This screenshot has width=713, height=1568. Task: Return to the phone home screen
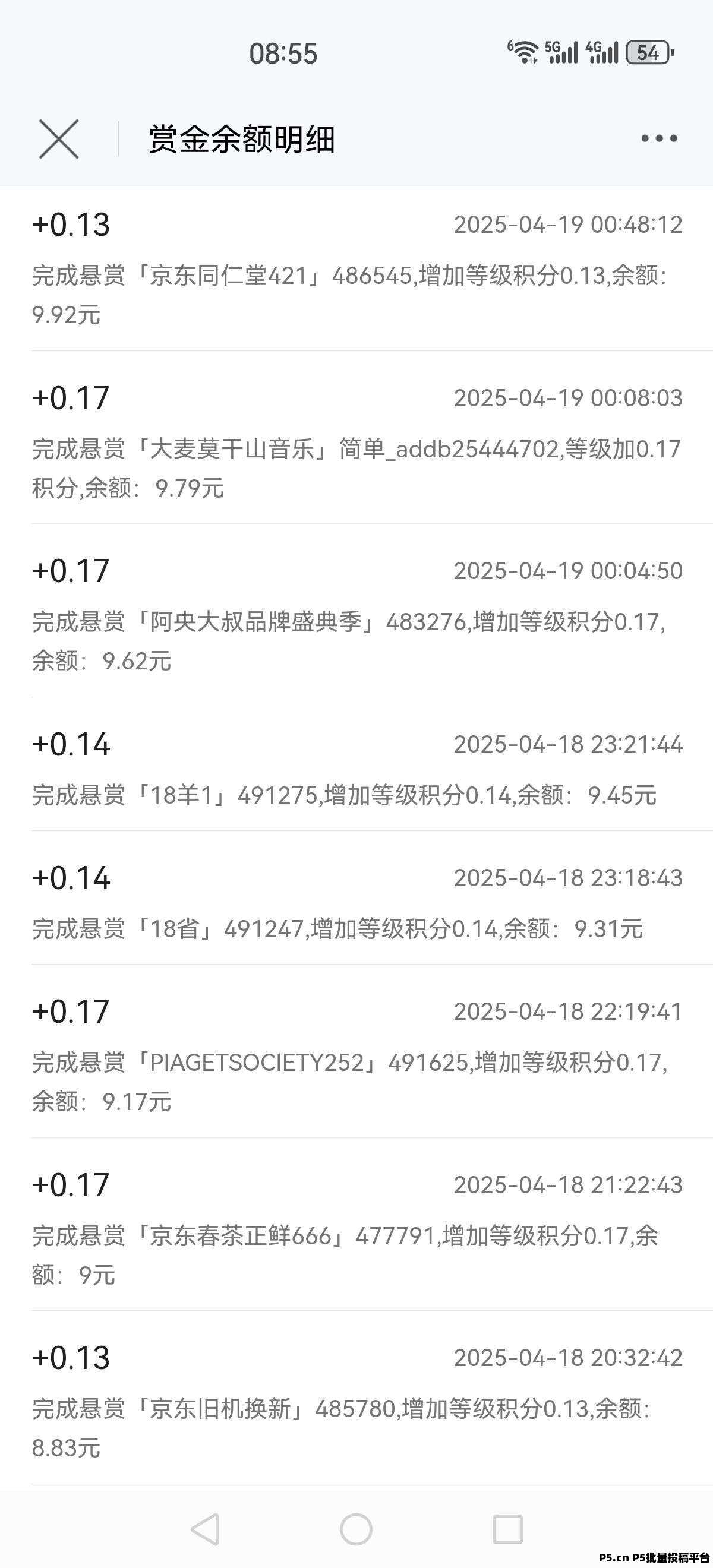pos(356,1528)
